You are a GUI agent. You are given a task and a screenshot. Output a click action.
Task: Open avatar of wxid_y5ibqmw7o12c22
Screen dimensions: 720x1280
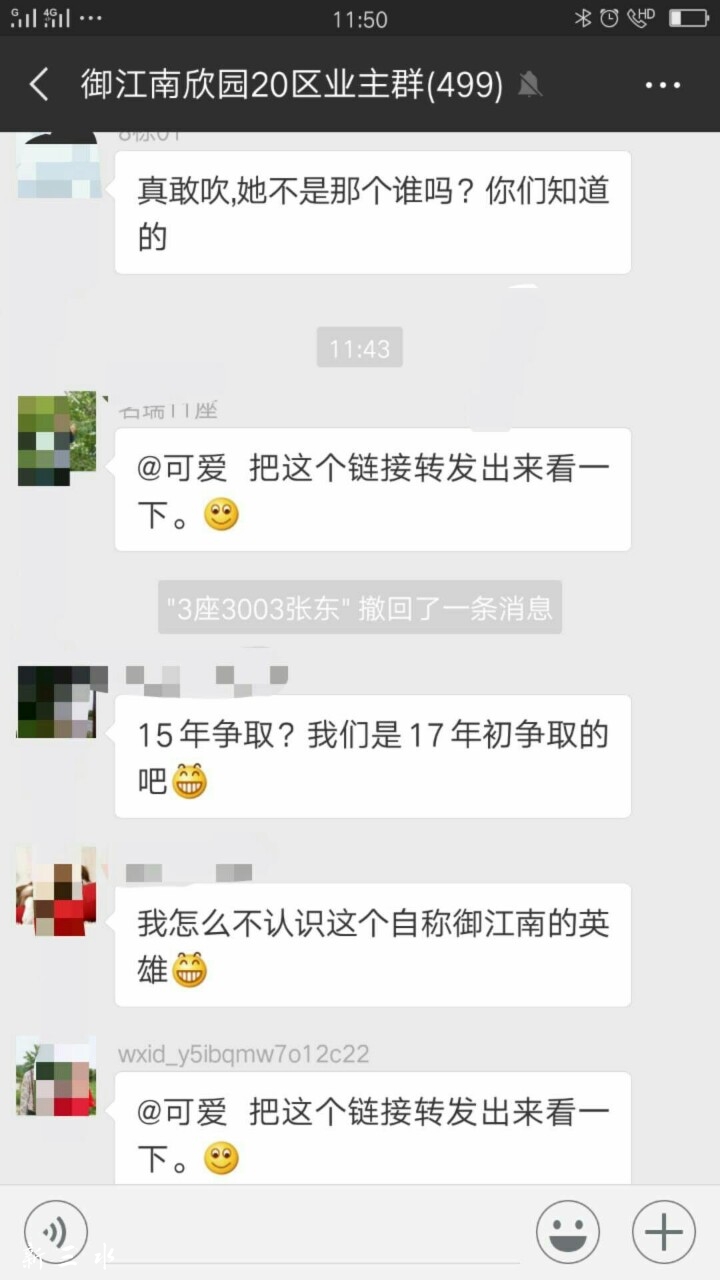click(56, 1076)
